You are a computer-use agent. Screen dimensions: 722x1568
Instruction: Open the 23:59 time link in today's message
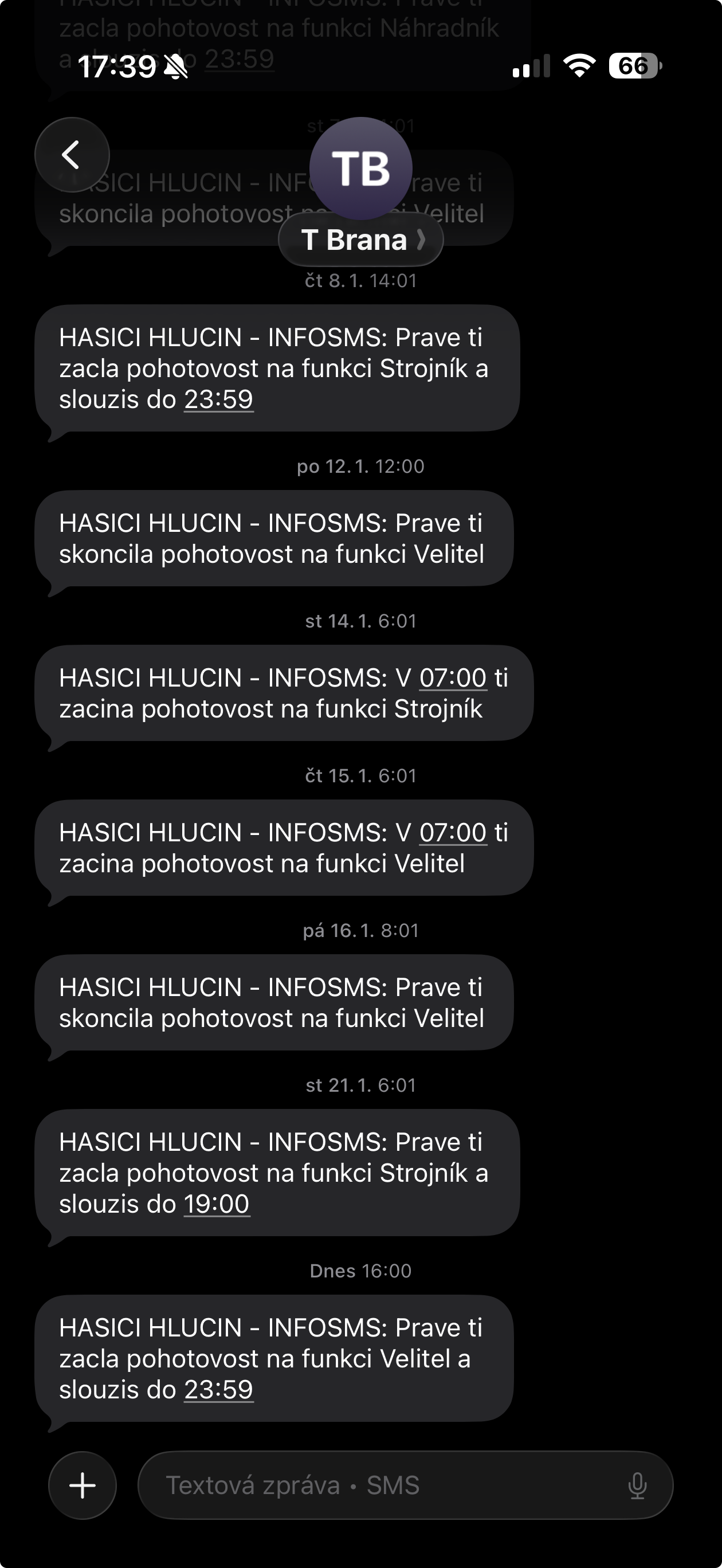tap(217, 1390)
